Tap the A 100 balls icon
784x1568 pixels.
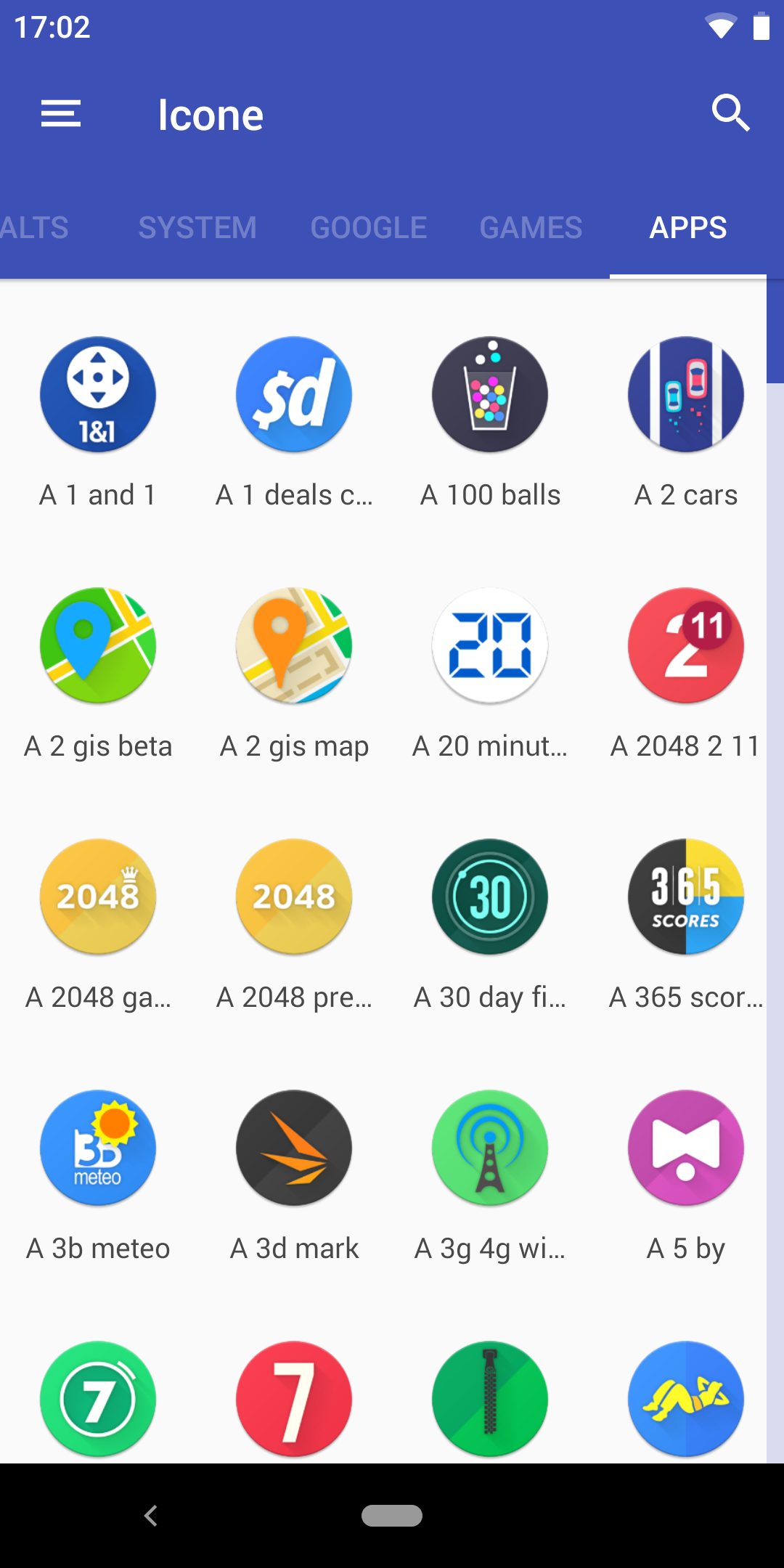[490, 394]
